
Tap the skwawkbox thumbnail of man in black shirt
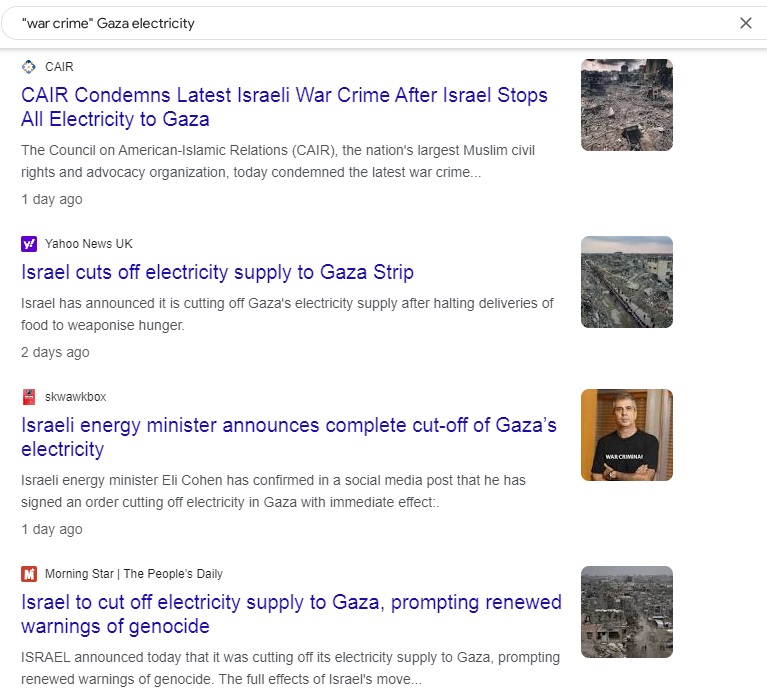[626, 435]
